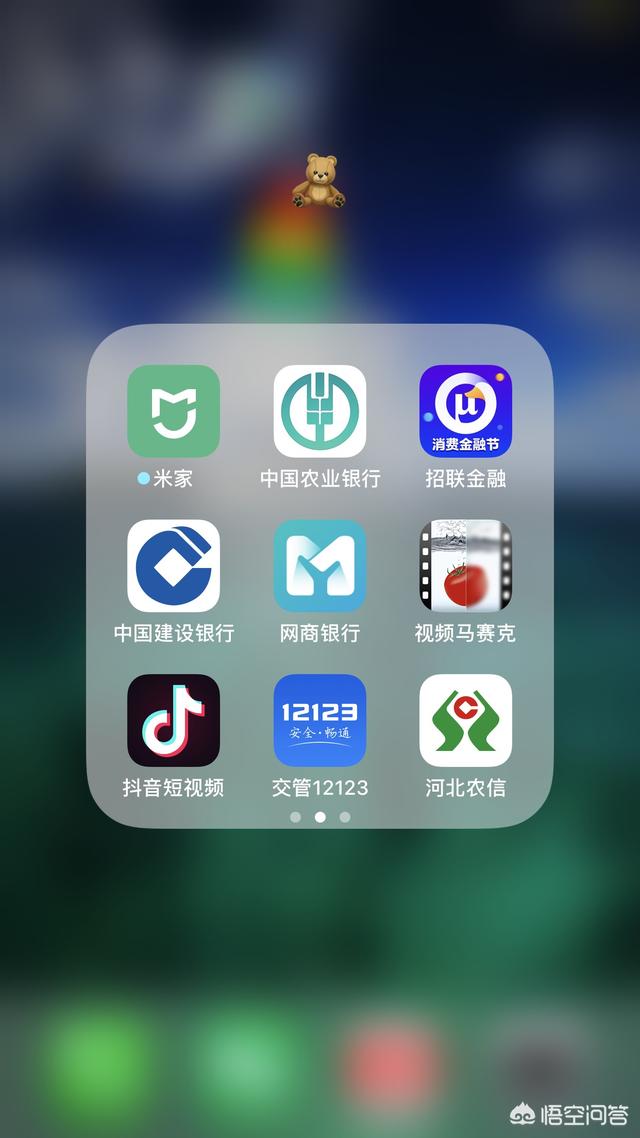Tap the folder page indicator dots
The width and height of the screenshot is (640, 1138).
320,817
